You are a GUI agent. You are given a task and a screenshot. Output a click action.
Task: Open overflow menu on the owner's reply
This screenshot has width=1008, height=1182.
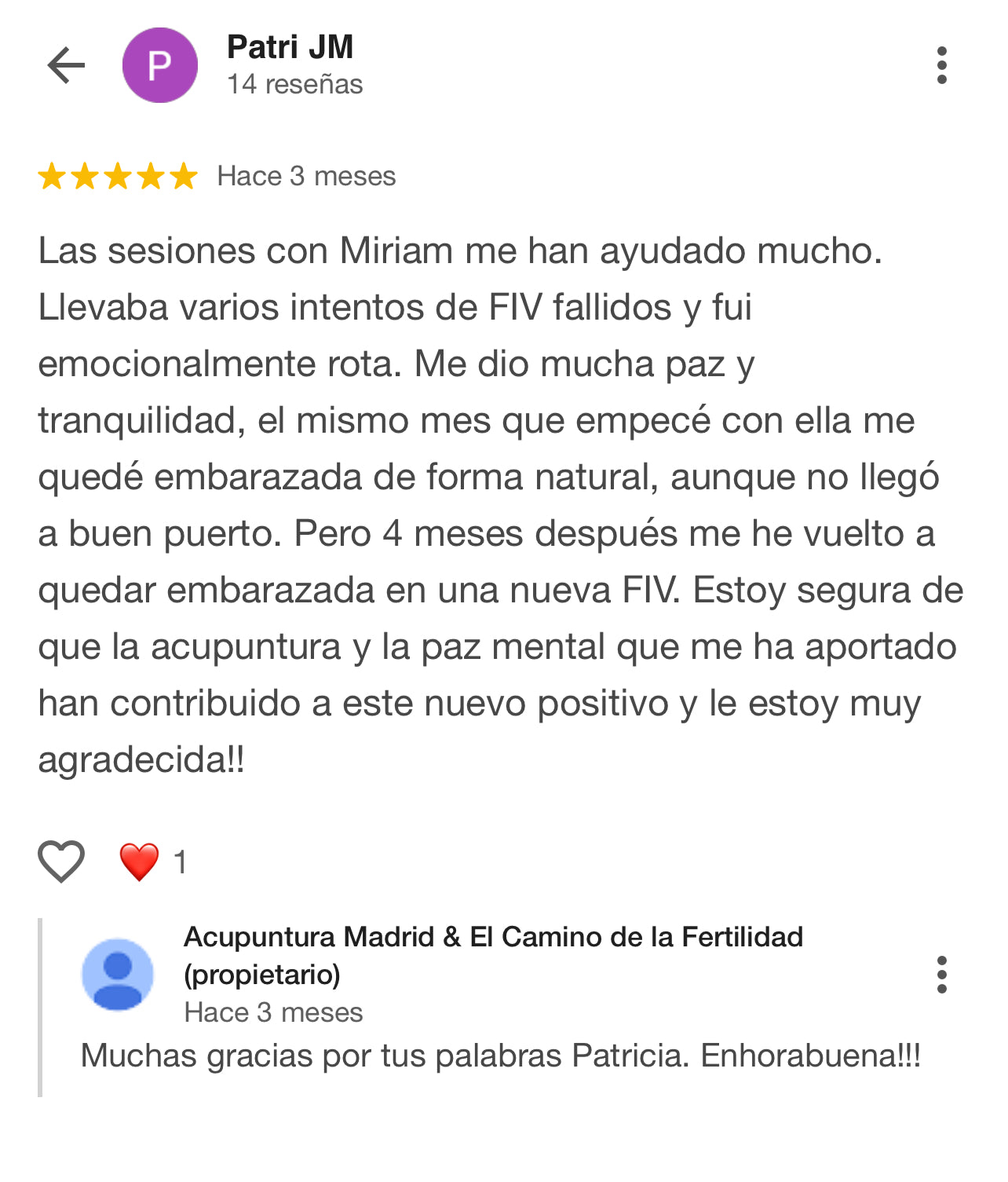941,974
